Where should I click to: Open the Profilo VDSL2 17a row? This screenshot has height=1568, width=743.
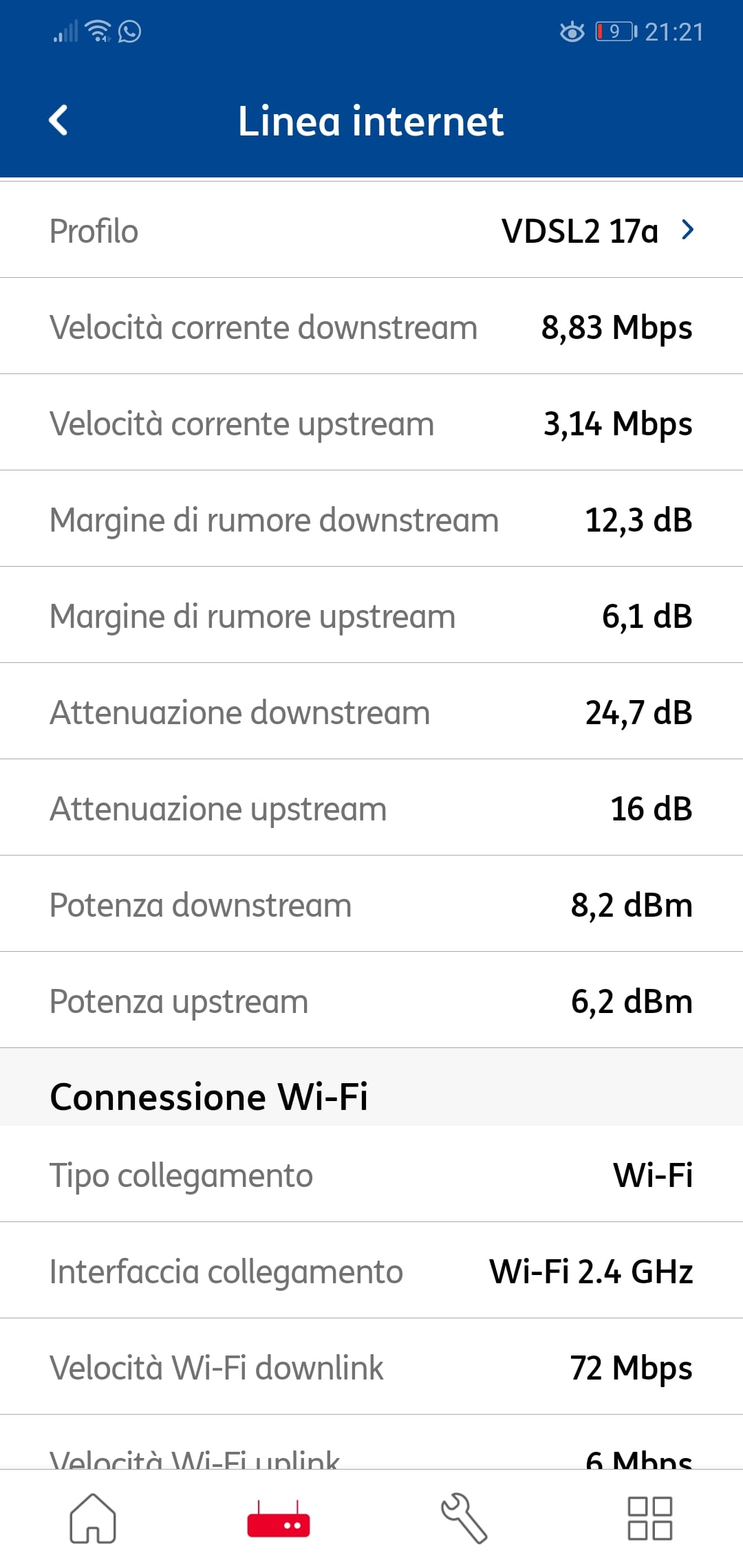click(371, 230)
